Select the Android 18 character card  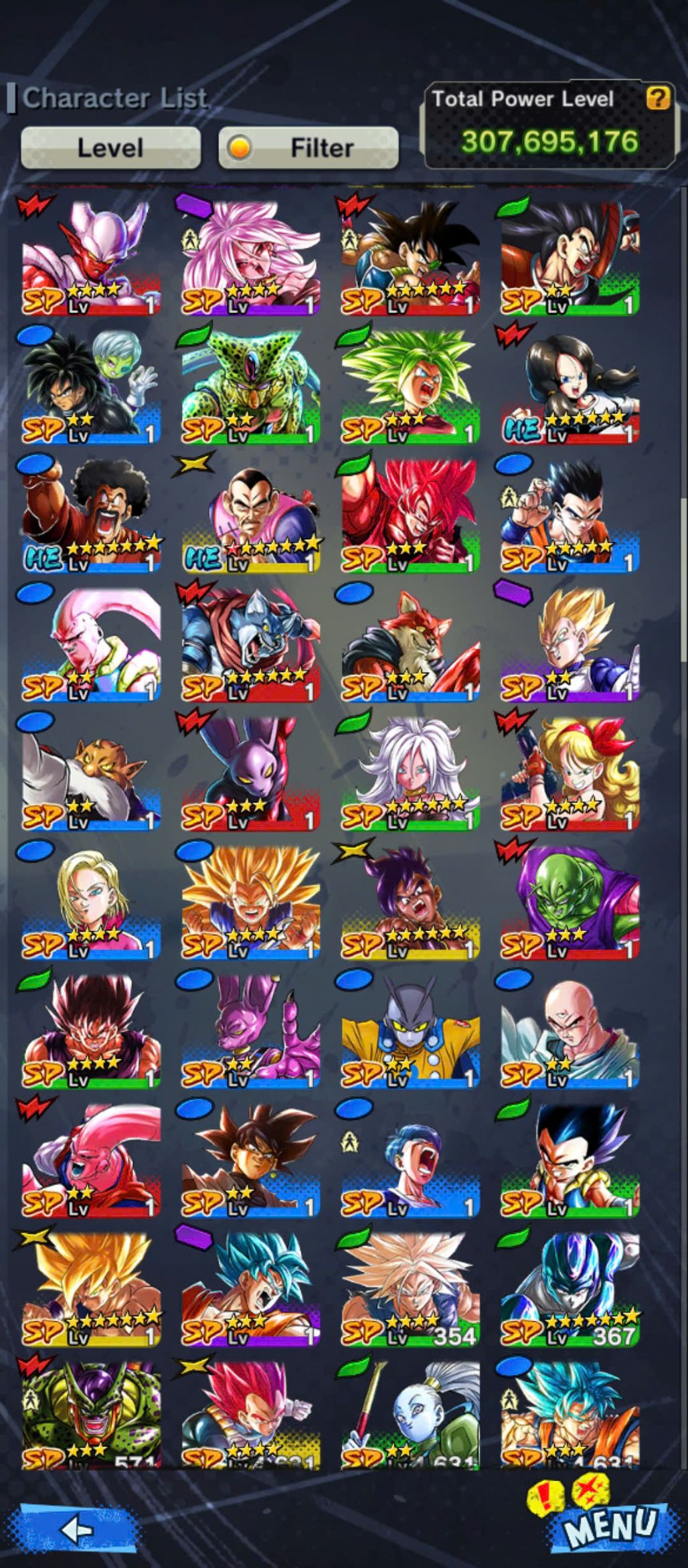pyautogui.click(x=91, y=902)
